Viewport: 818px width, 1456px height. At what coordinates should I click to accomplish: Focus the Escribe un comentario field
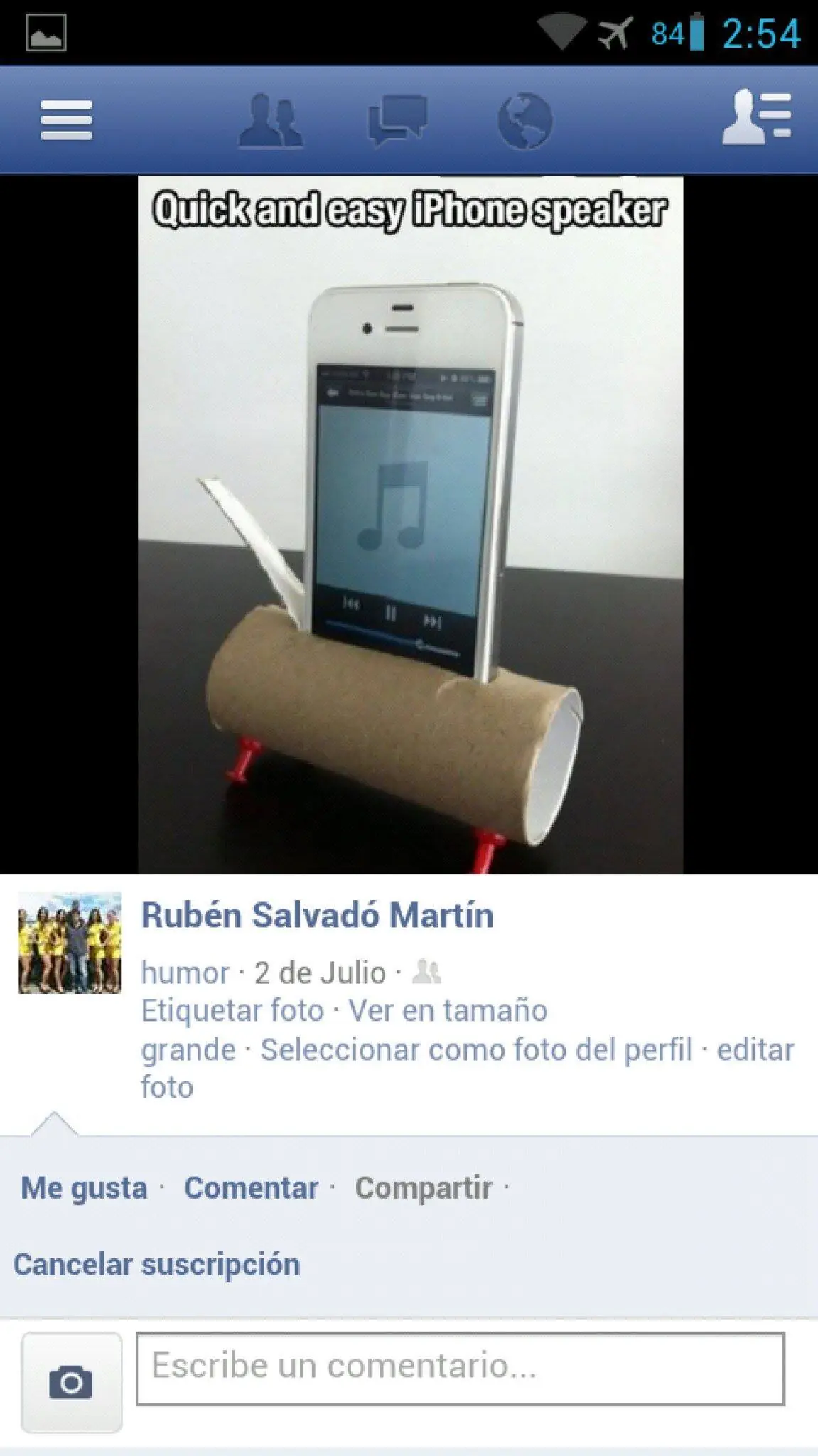click(x=460, y=1369)
